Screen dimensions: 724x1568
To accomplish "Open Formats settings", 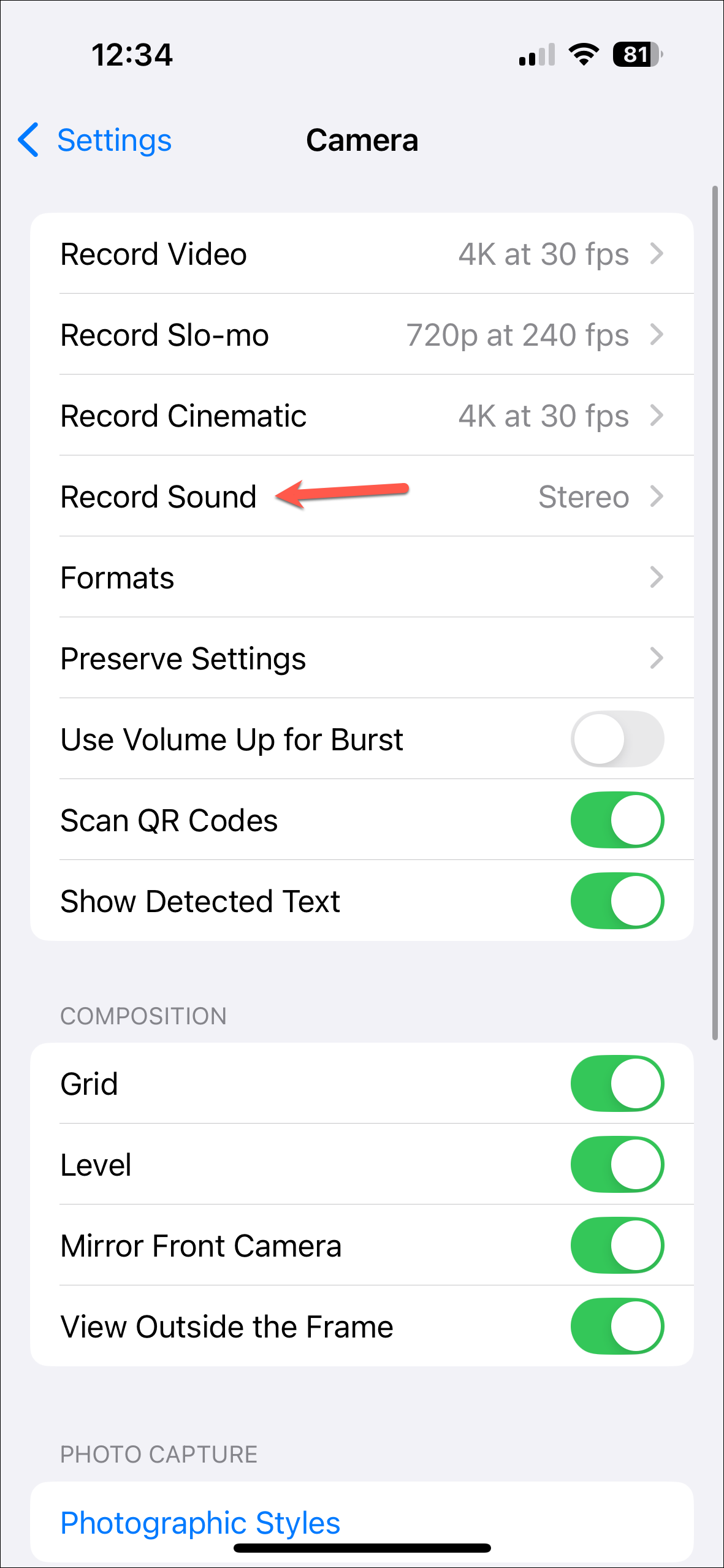I will coord(362,577).
